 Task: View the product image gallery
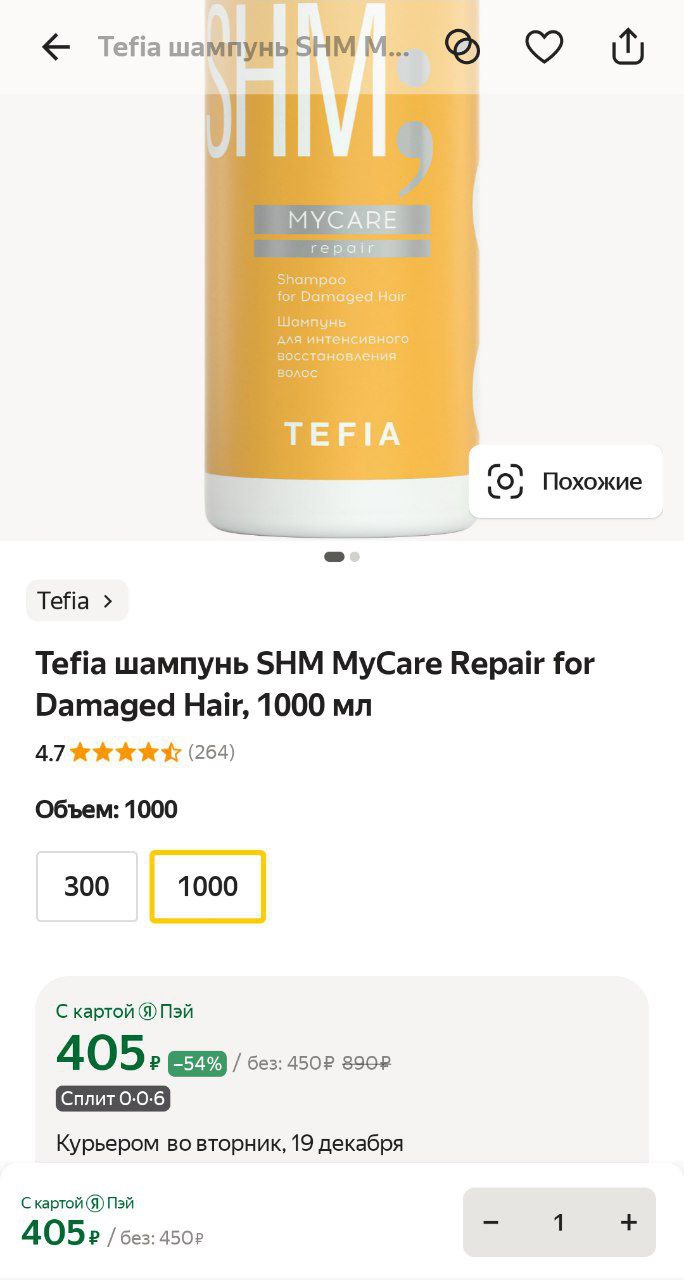tap(342, 270)
